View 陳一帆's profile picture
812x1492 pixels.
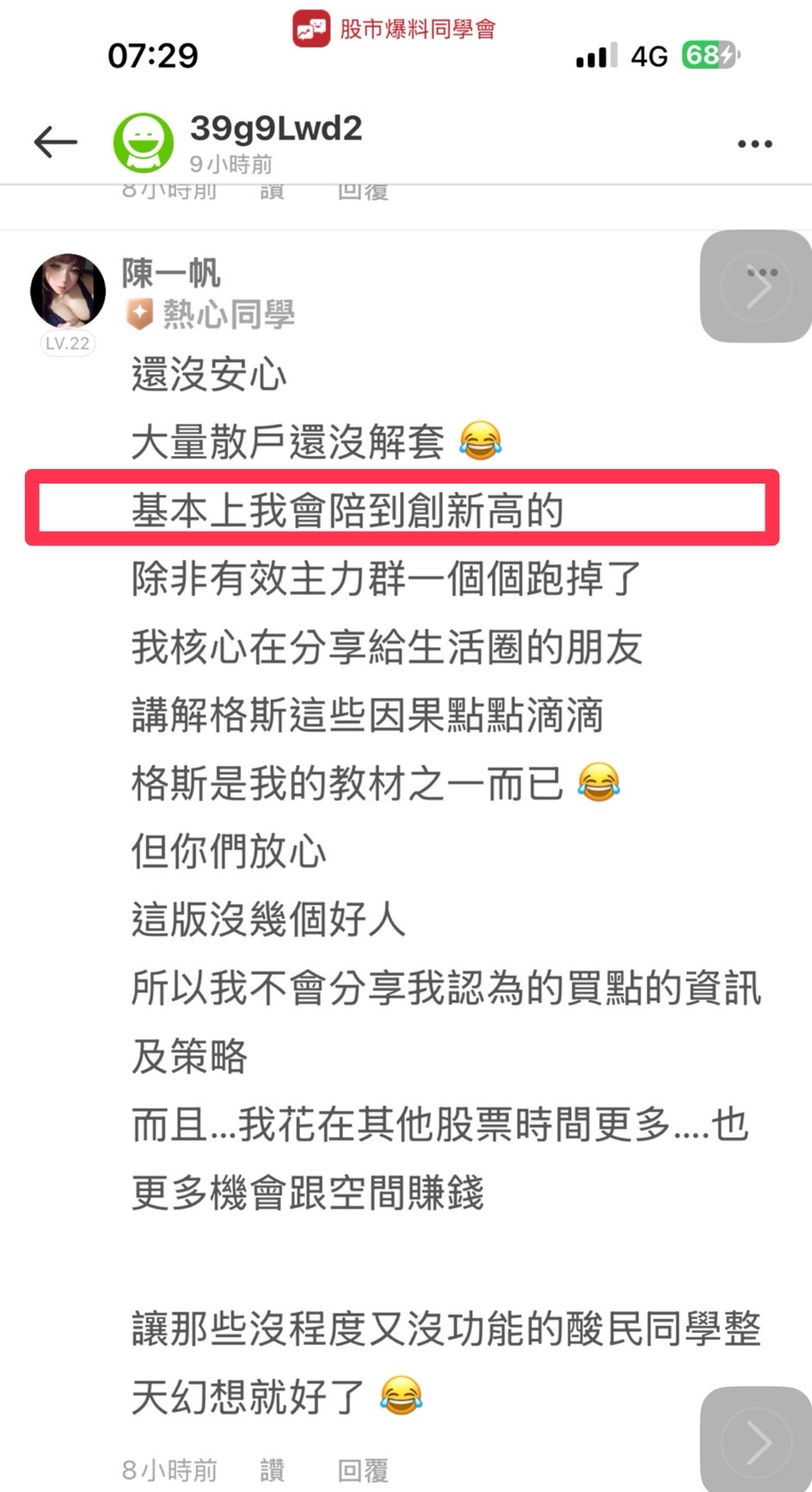coord(68,291)
